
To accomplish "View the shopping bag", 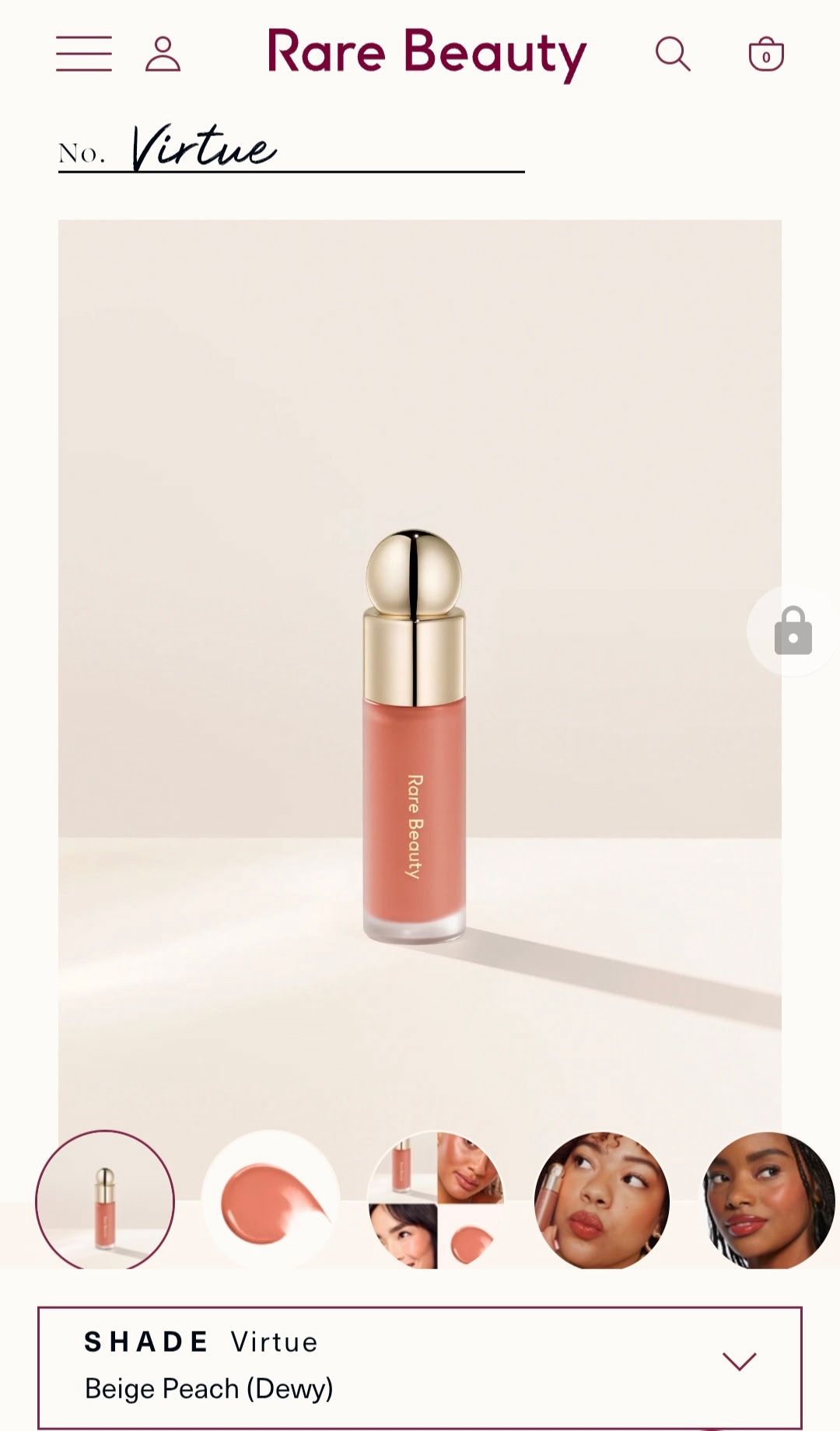I will [x=766, y=54].
